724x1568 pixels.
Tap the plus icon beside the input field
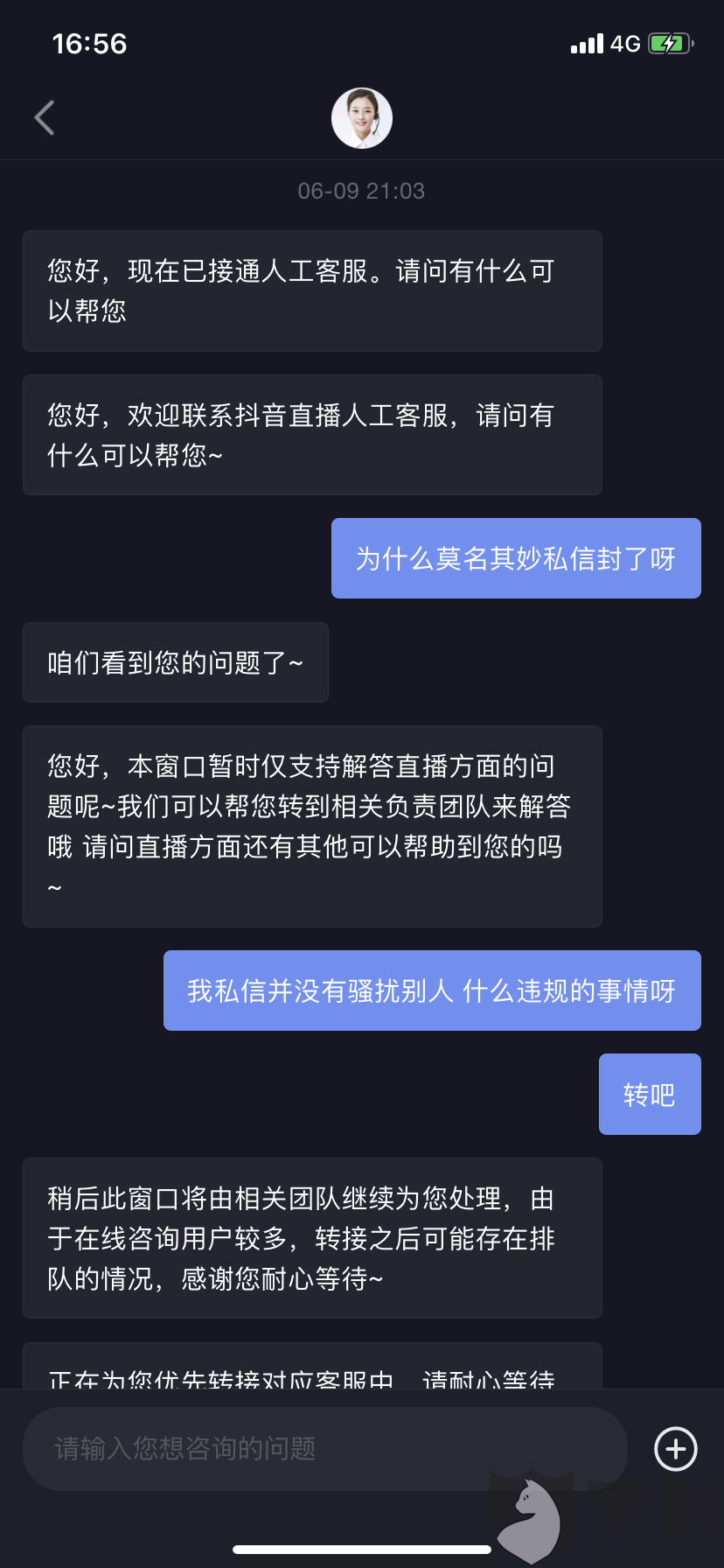[x=675, y=1448]
